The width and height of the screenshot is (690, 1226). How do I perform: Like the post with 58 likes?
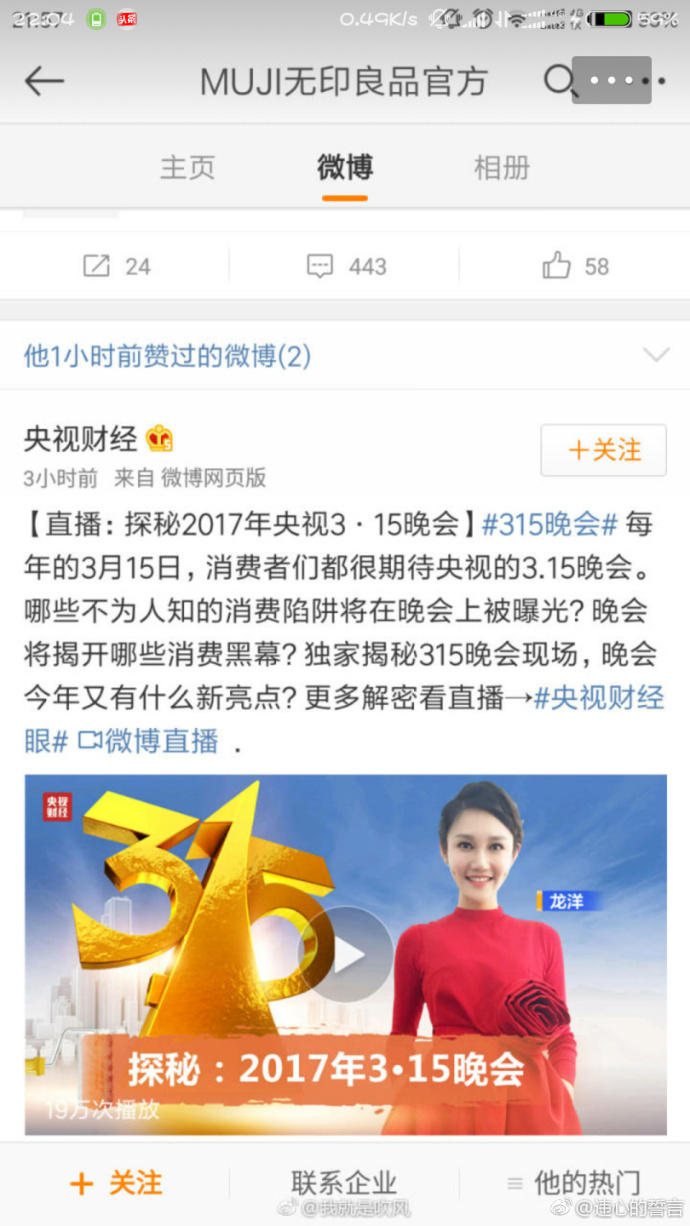[575, 266]
